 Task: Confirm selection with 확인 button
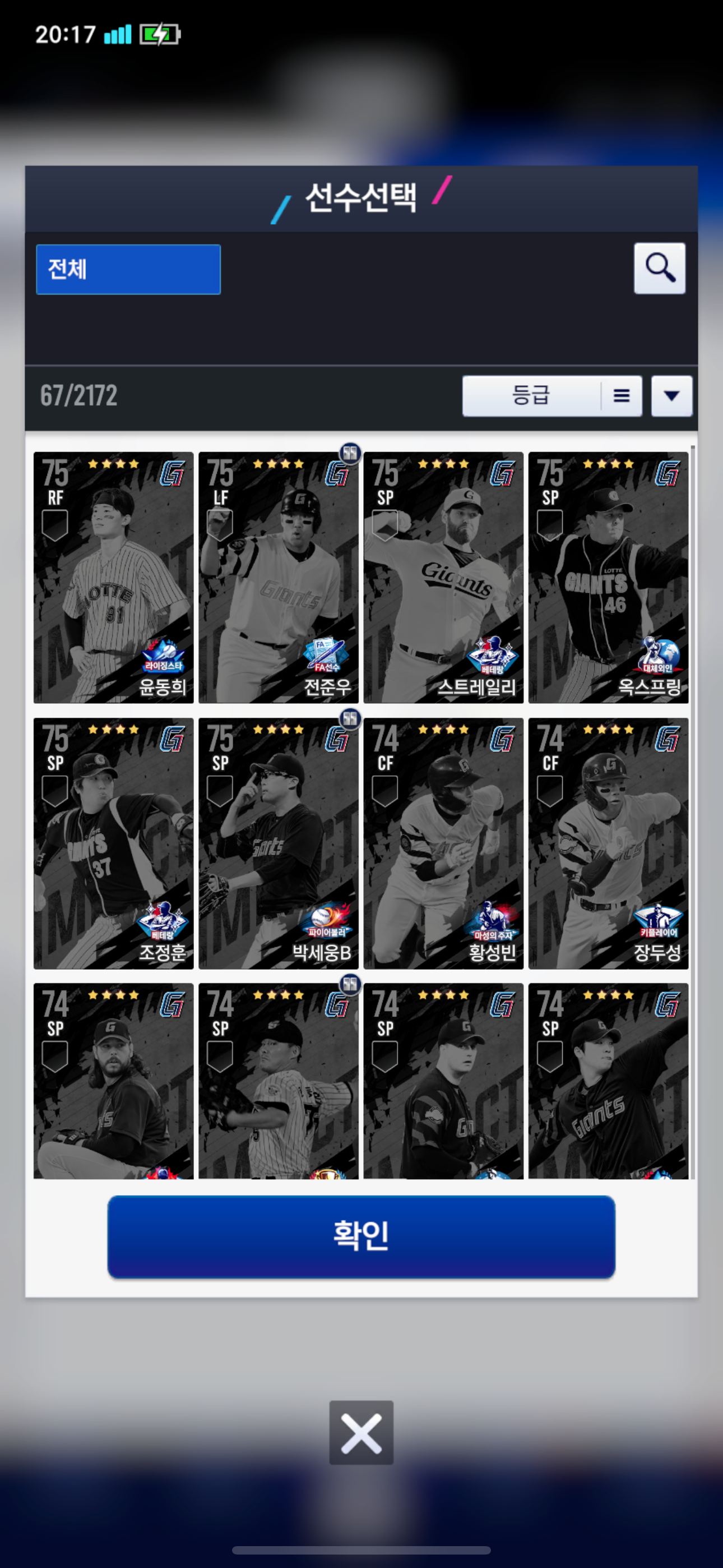tap(361, 1236)
